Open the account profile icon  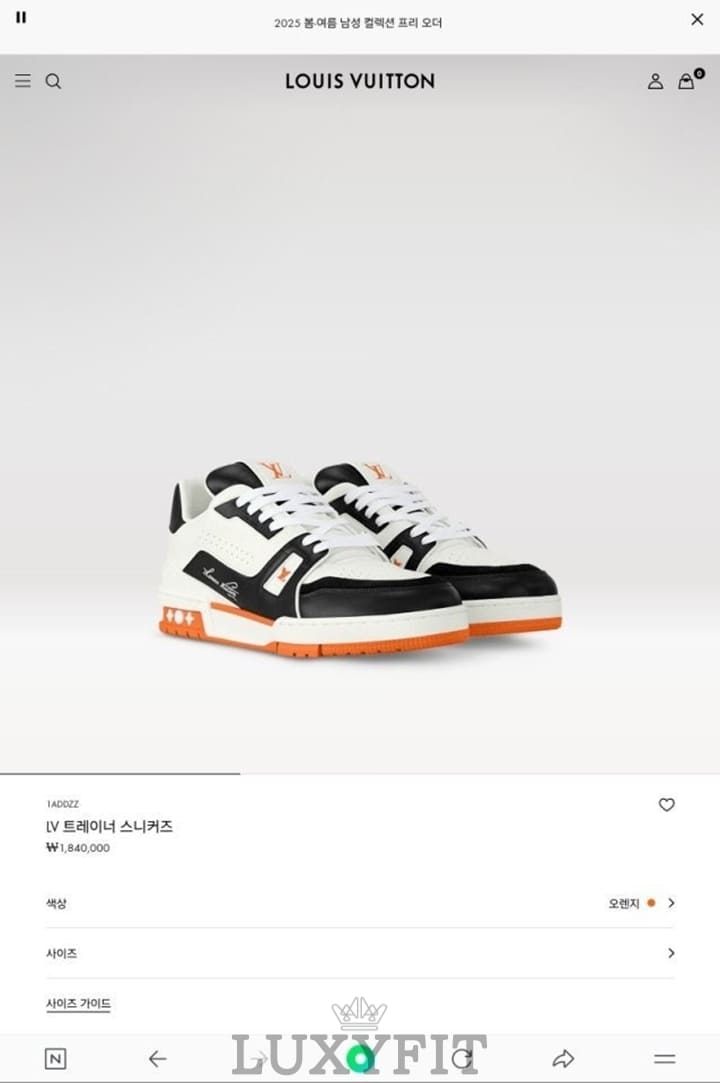(x=655, y=81)
